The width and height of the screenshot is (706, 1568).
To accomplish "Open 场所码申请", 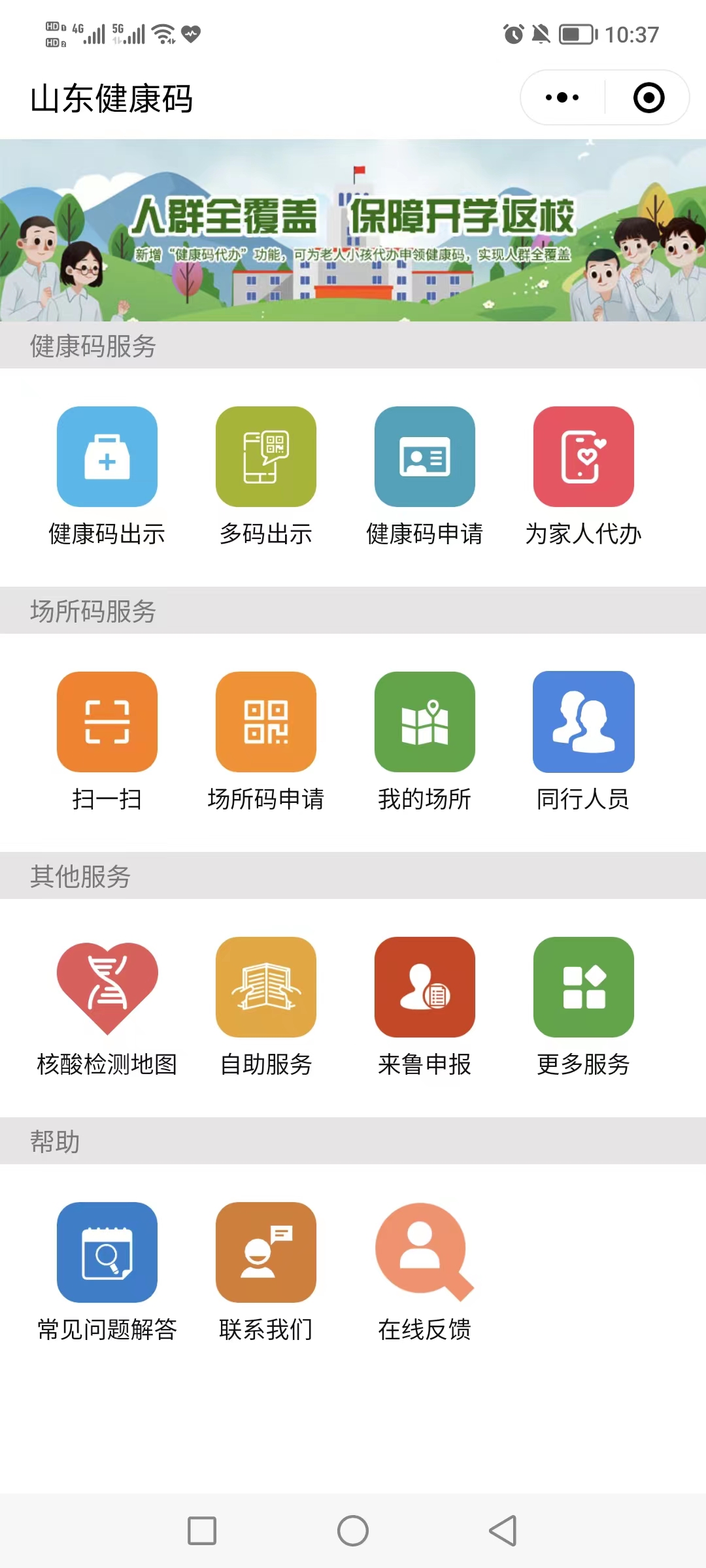I will point(266,722).
